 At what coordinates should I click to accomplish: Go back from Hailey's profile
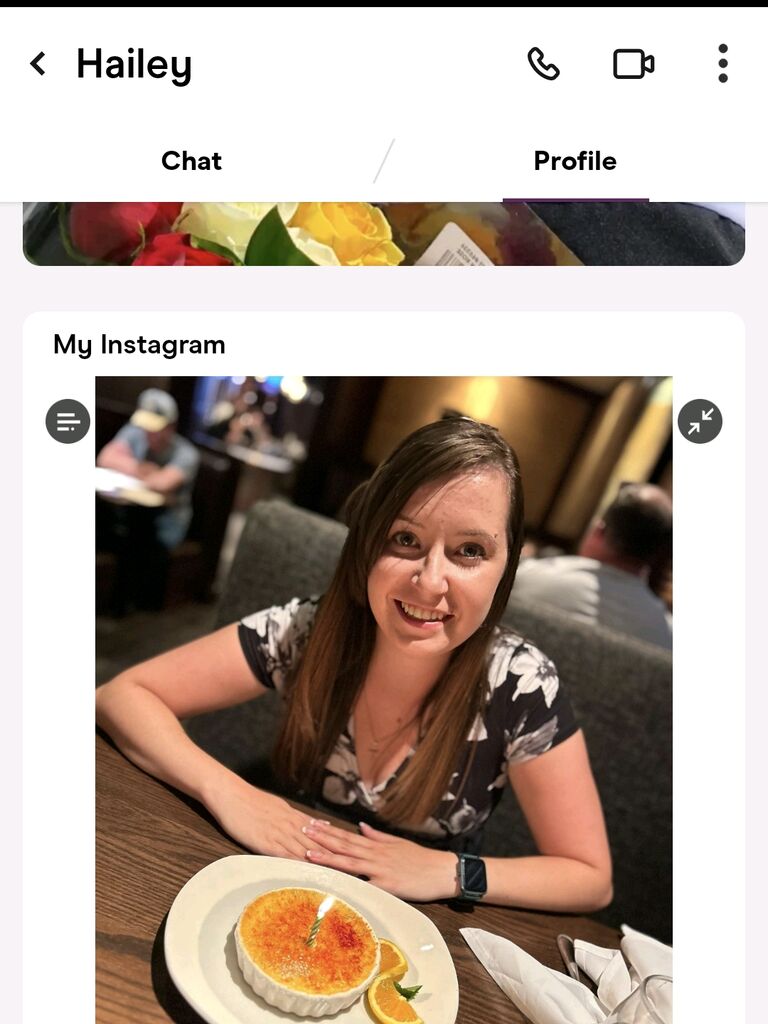click(x=38, y=64)
